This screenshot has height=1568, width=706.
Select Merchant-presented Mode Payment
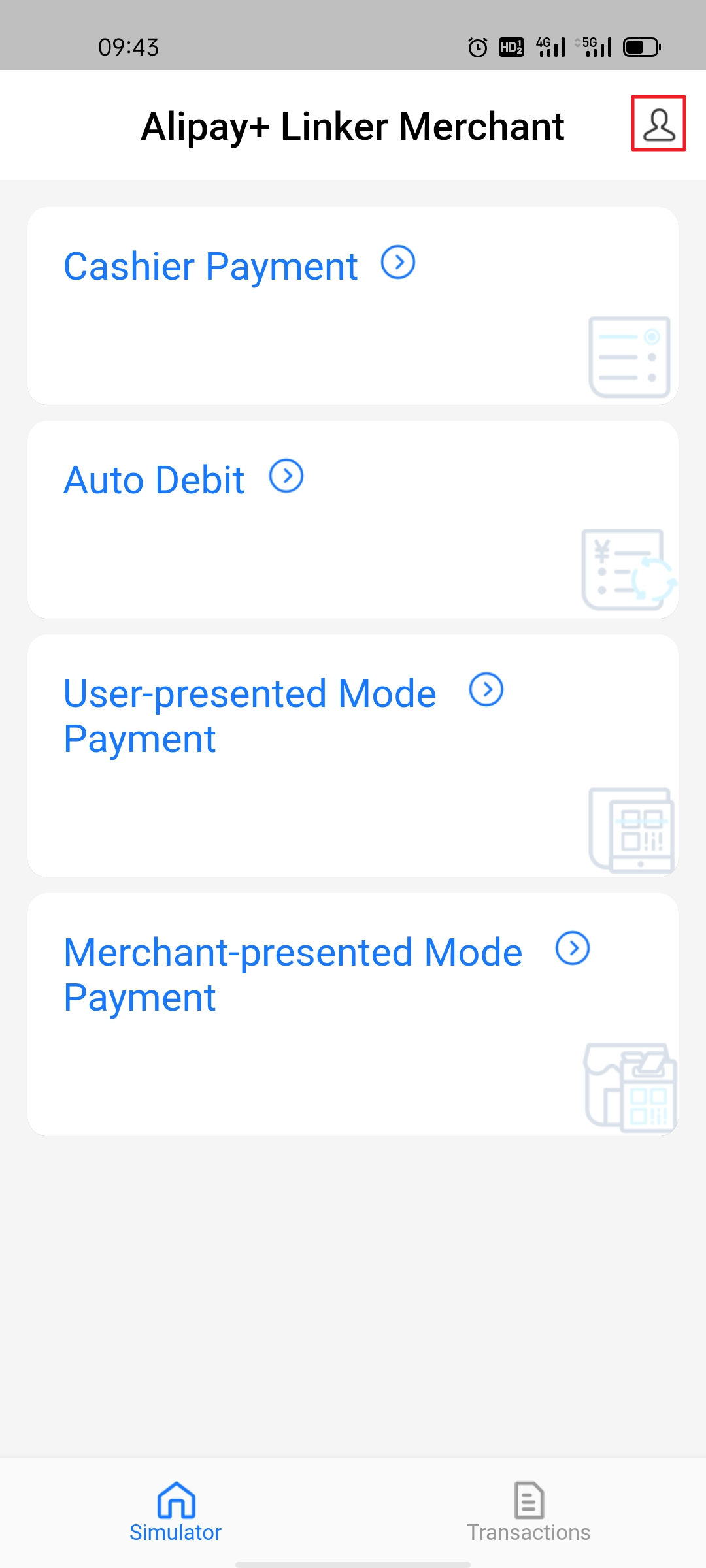coord(292,973)
